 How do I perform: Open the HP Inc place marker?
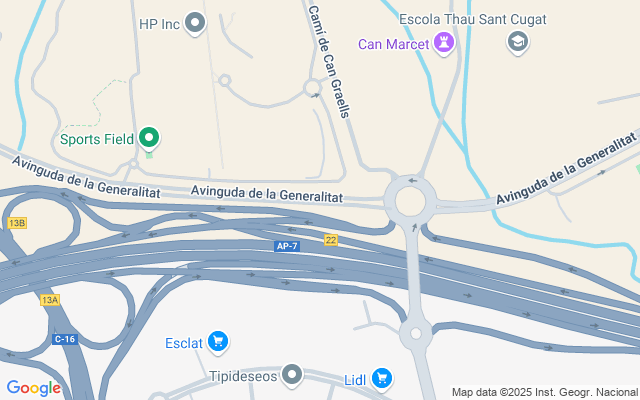196,22
